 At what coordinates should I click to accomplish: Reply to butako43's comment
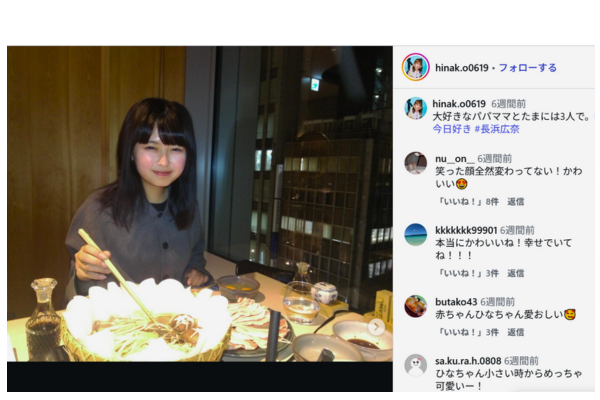516,331
